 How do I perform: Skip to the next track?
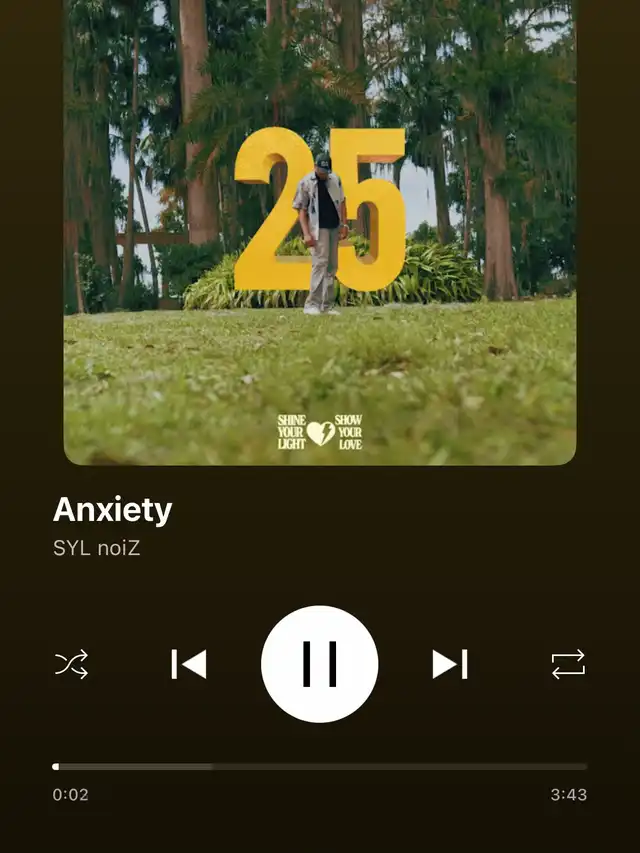click(x=450, y=664)
